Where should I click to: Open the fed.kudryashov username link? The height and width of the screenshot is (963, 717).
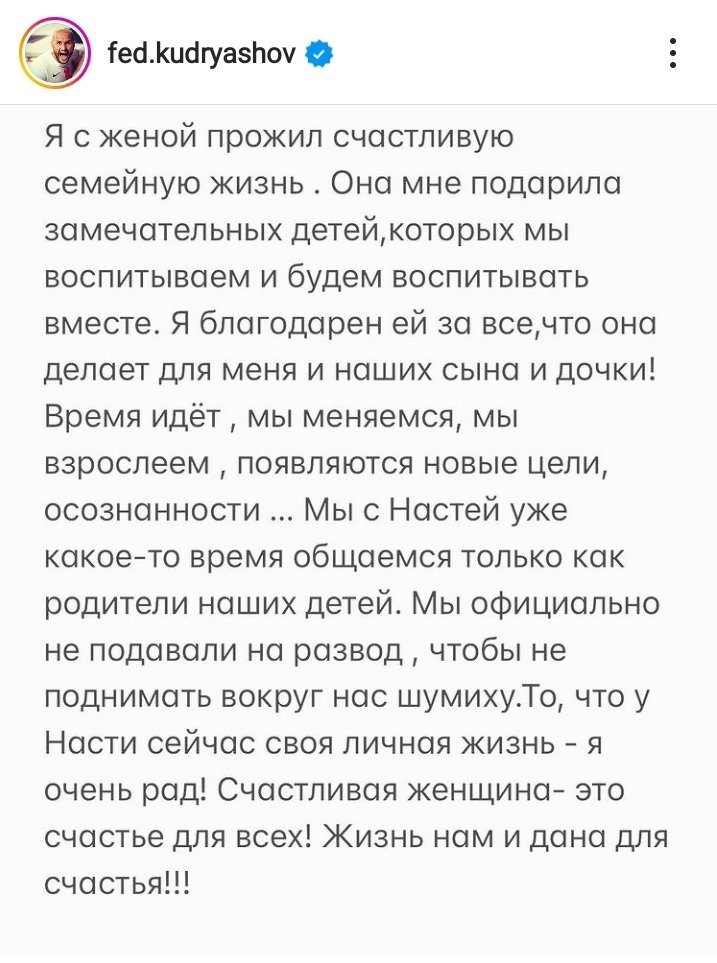(x=201, y=53)
